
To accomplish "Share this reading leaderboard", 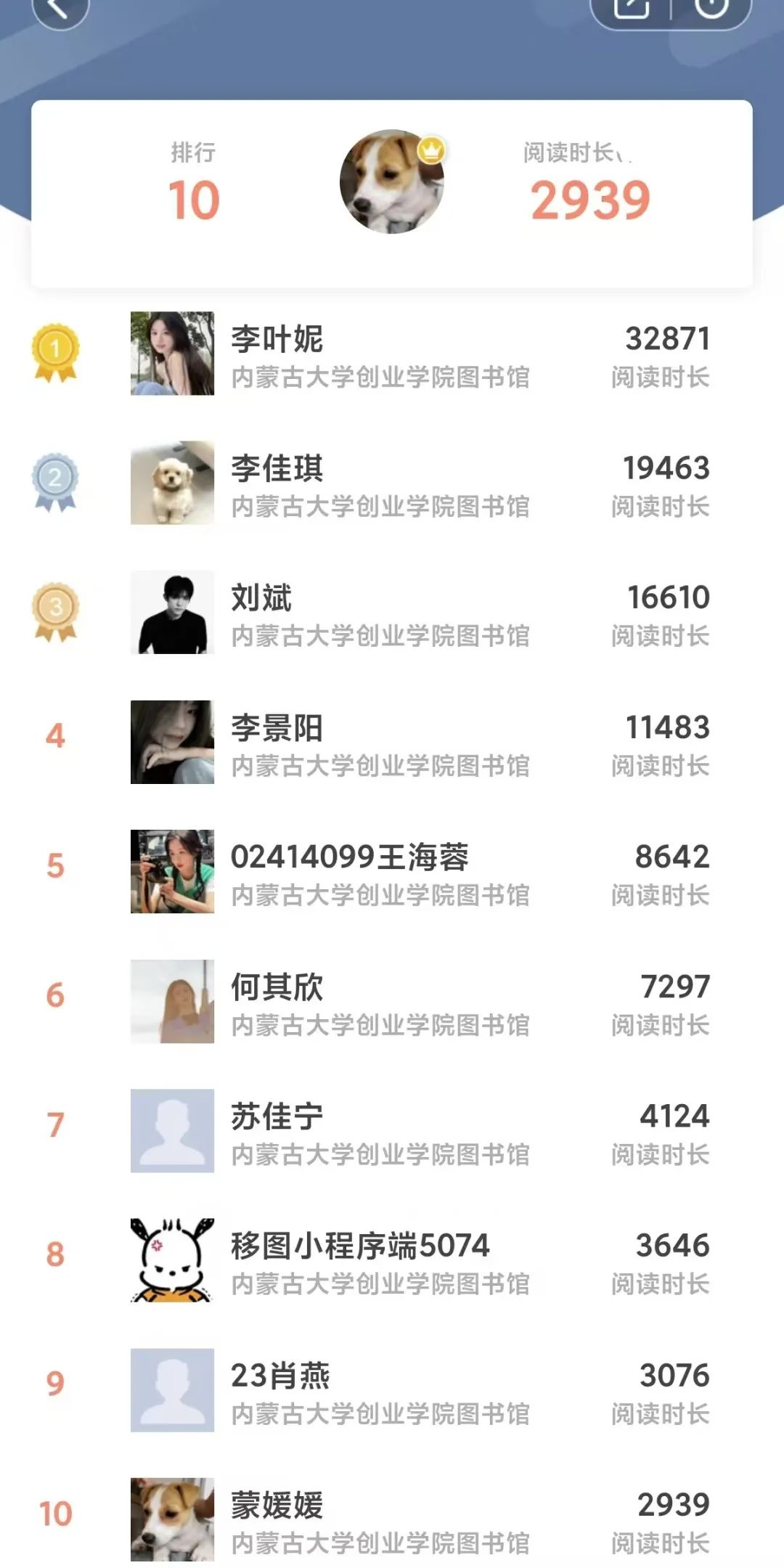I will click(631, 7).
